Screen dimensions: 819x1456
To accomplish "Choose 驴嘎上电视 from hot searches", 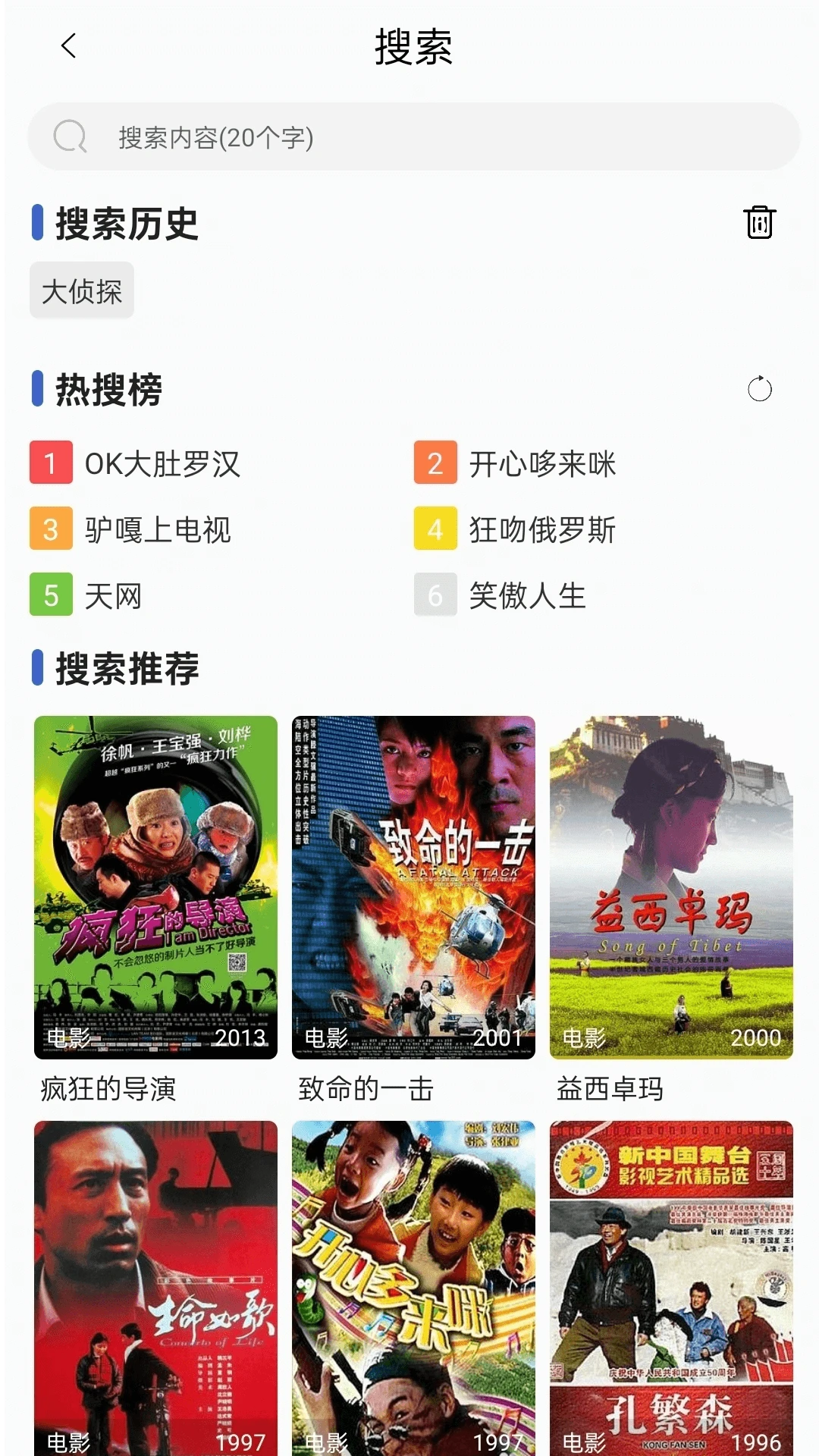I will coord(158,529).
